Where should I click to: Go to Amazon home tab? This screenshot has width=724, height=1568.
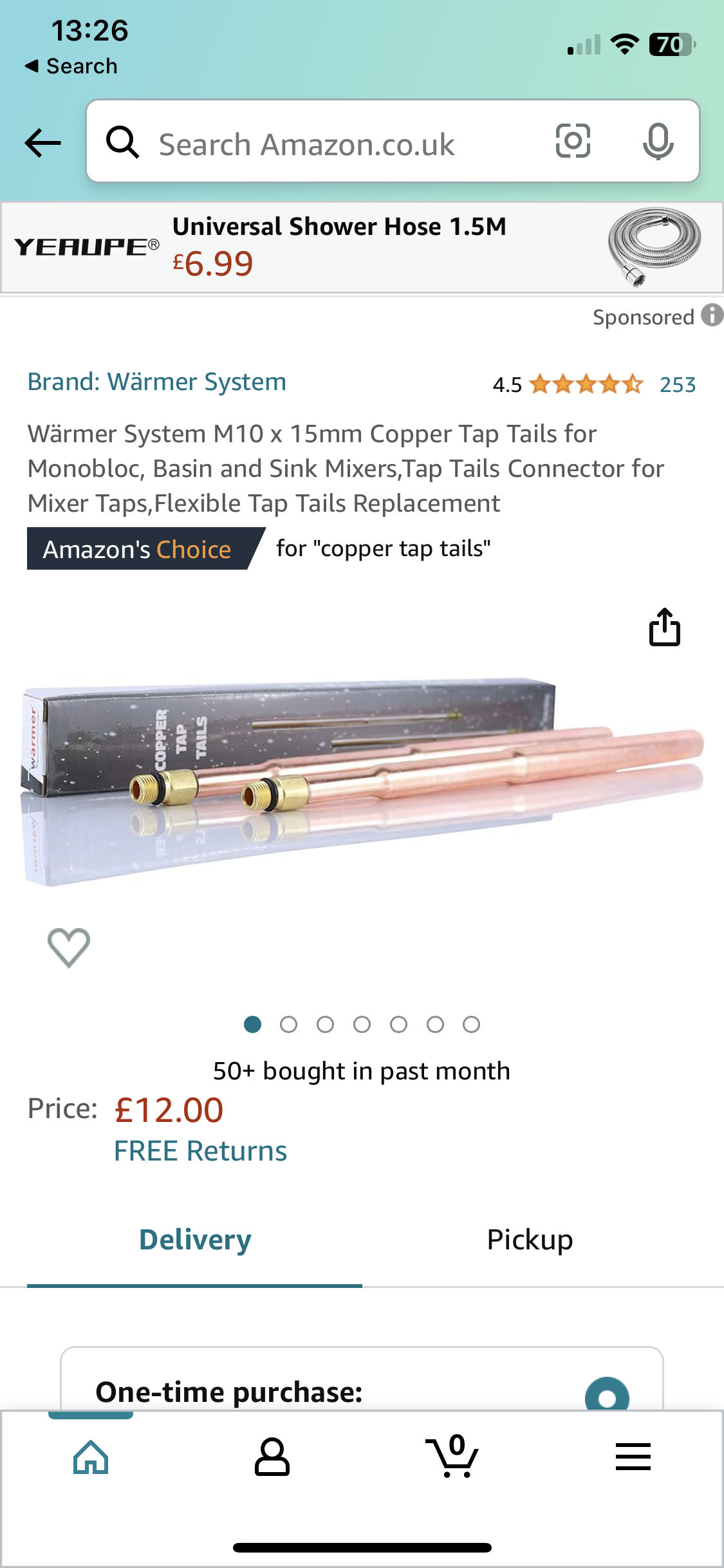(91, 1457)
